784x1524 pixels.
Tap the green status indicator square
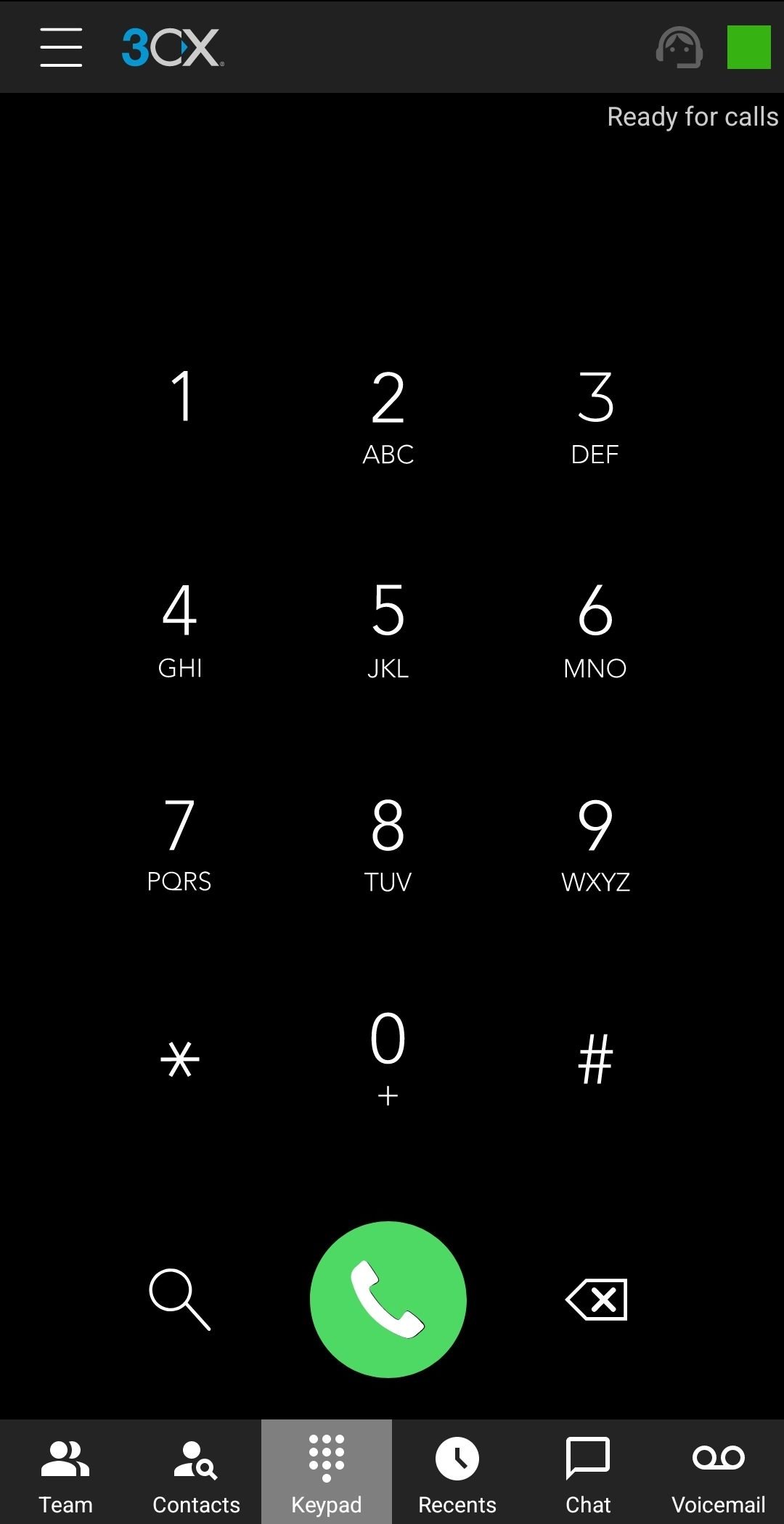(x=748, y=48)
